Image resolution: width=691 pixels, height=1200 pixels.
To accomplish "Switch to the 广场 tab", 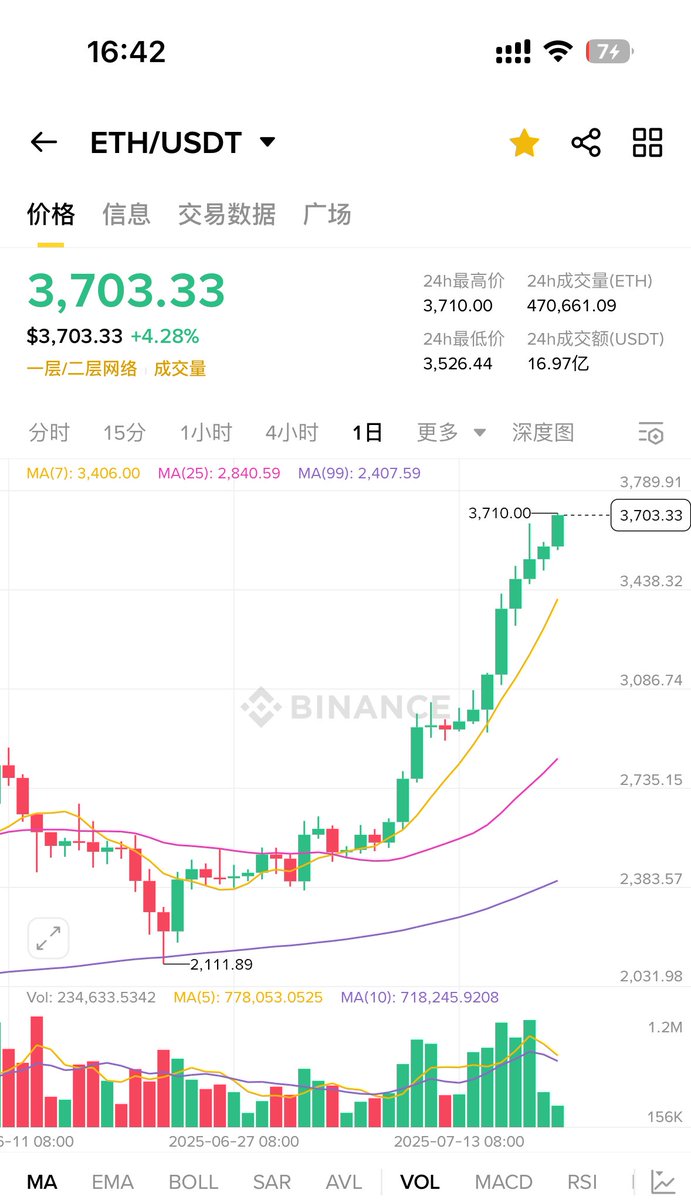I will (327, 214).
